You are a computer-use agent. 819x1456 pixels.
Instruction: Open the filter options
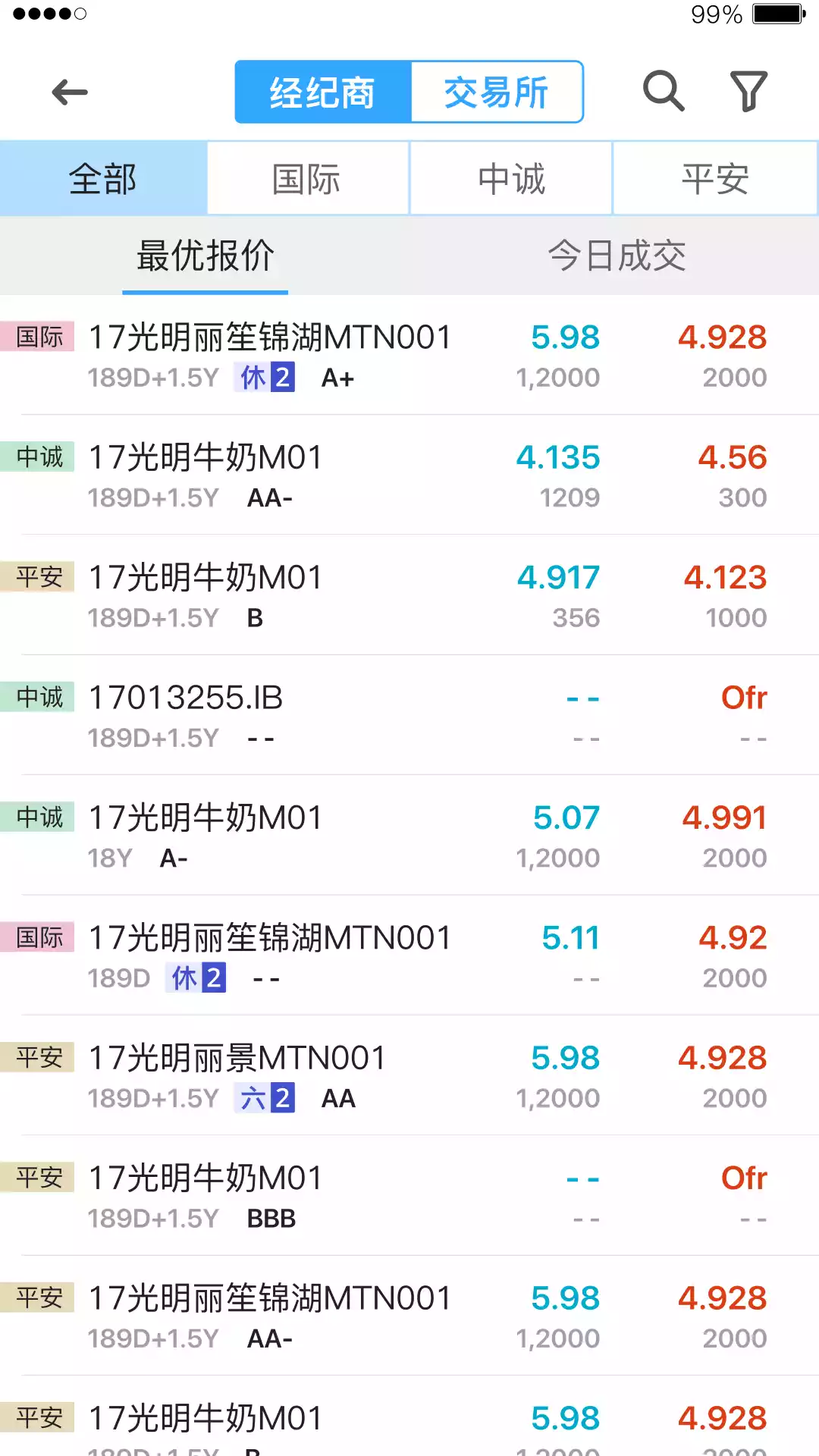[x=747, y=91]
